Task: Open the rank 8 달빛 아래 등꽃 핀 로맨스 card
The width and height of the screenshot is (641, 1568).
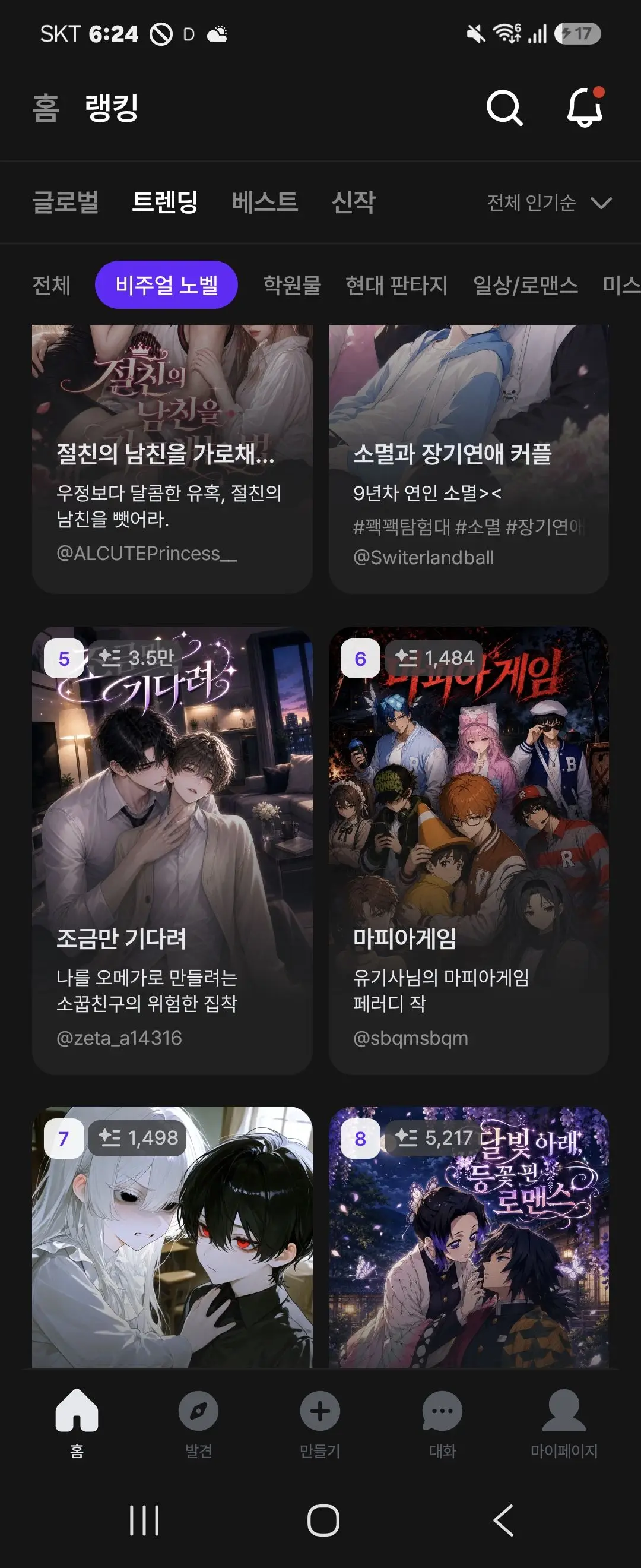Action: point(469,1238)
